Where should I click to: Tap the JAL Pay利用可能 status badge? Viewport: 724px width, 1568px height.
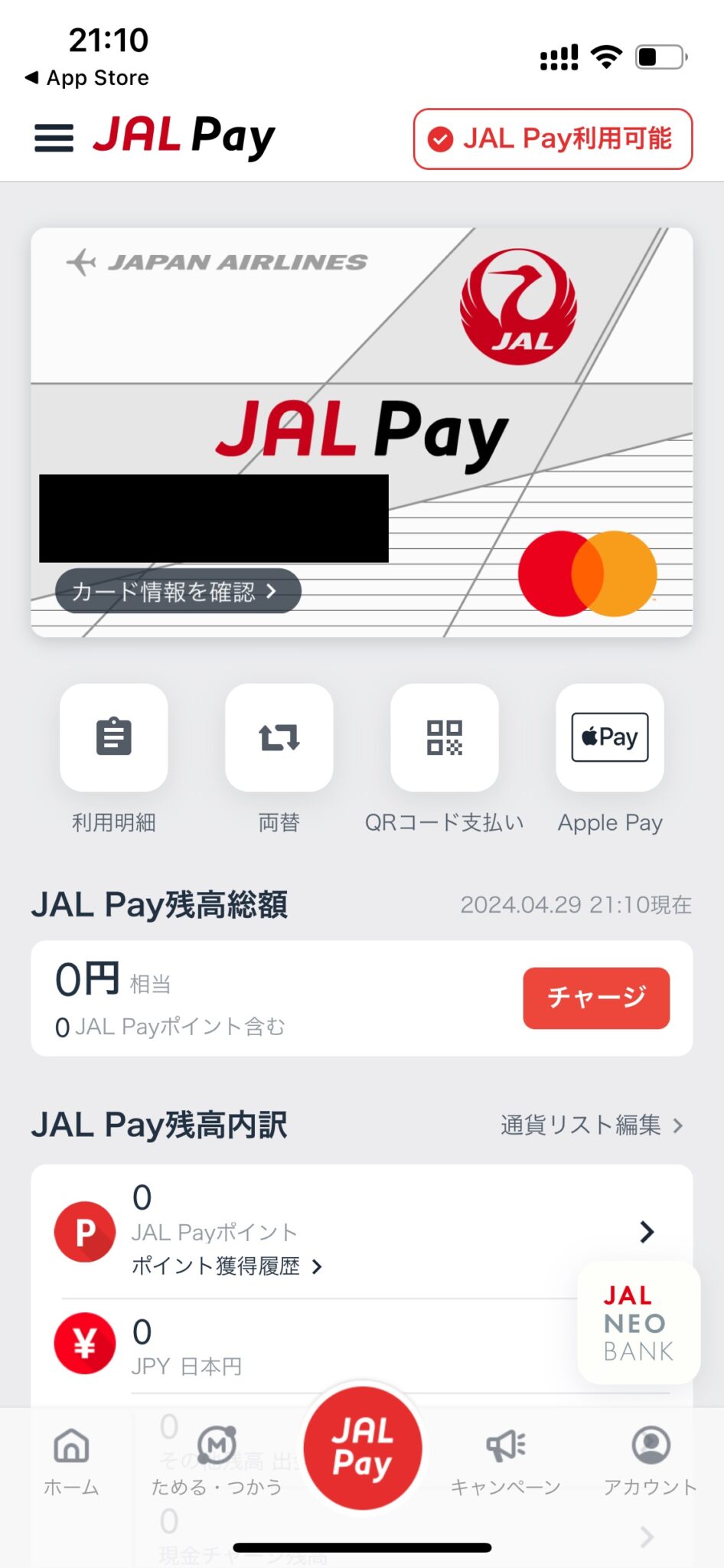point(553,140)
